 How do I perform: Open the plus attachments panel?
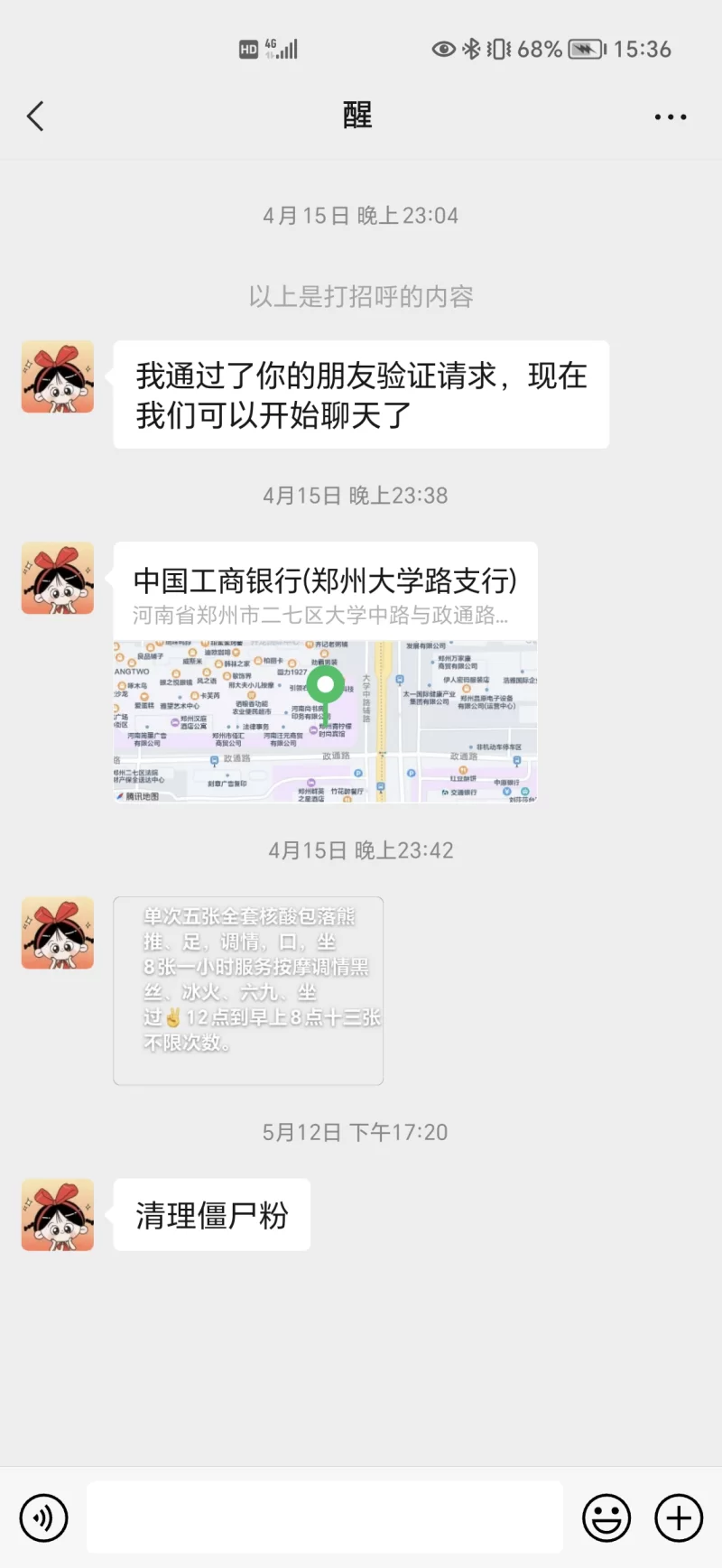(679, 1517)
